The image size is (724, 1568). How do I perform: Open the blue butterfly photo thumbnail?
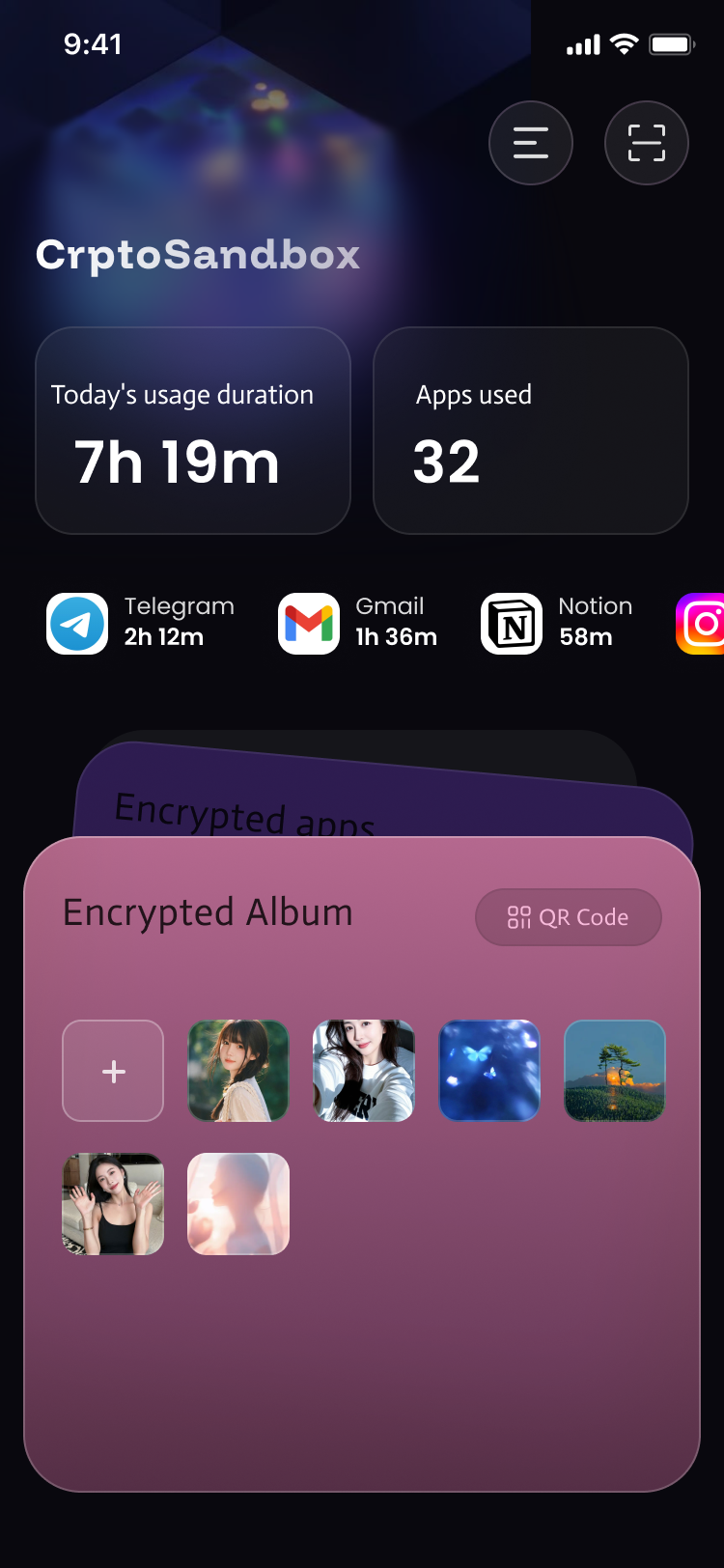click(489, 1071)
